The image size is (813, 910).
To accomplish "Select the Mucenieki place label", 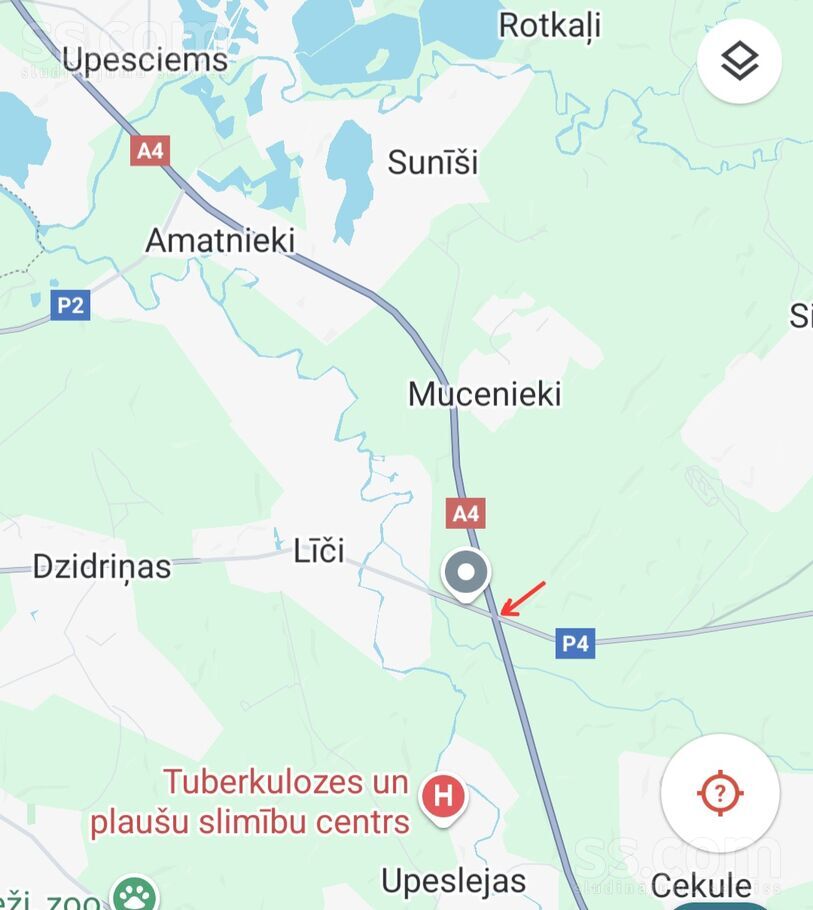I will tap(485, 394).
